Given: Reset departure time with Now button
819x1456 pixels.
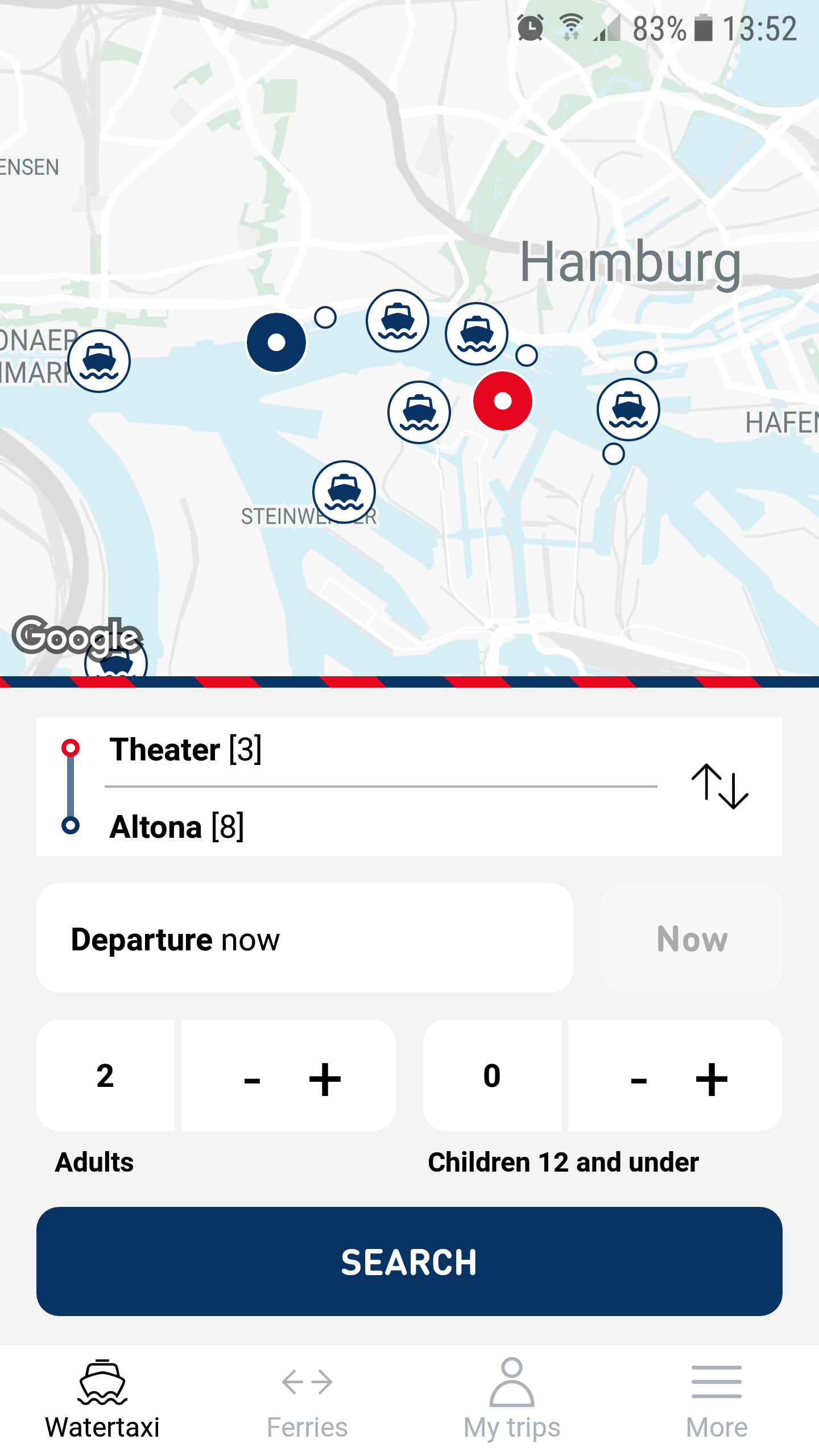Looking at the screenshot, I should point(692,938).
